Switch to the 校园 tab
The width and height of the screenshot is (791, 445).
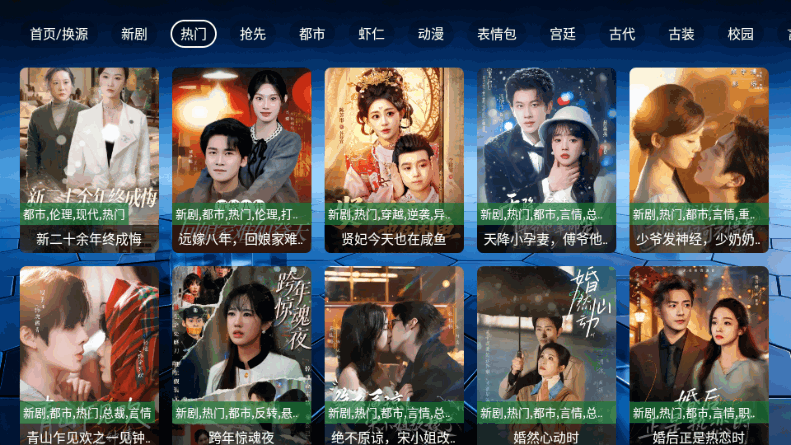coord(741,34)
